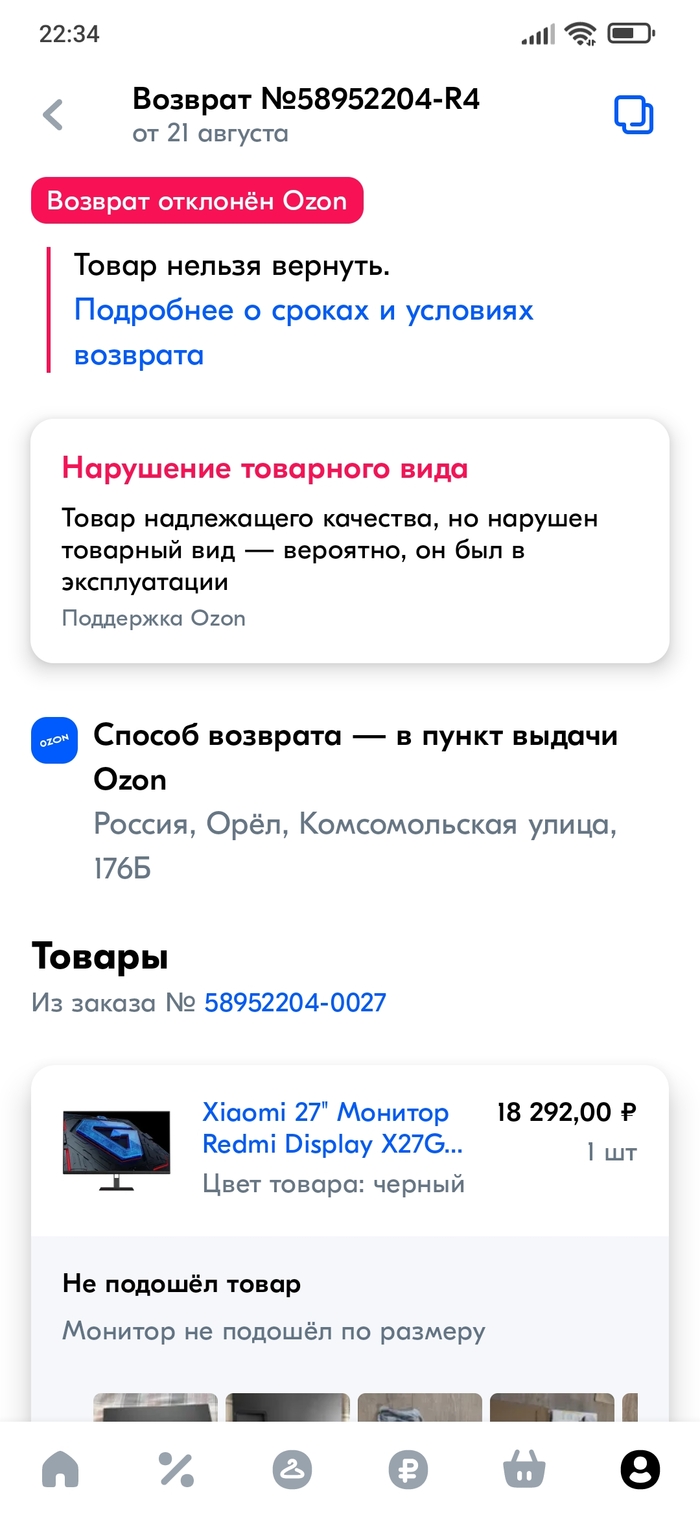Switch to the discounts percent tab
700x1517 pixels.
(176, 1469)
